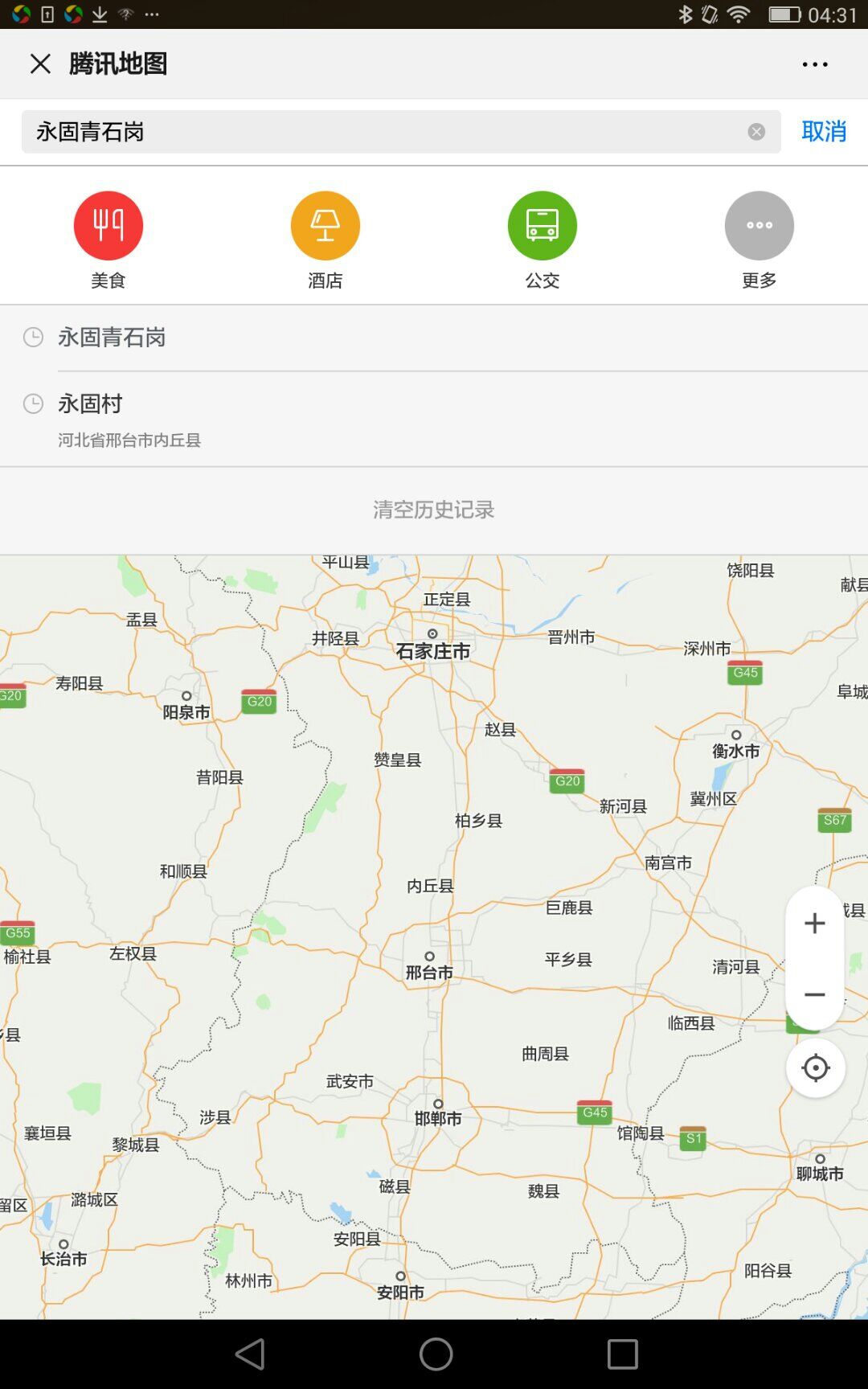Screen dimensions: 868x1389
Task: Clear history by tapping 清空历史记录
Action: [434, 510]
